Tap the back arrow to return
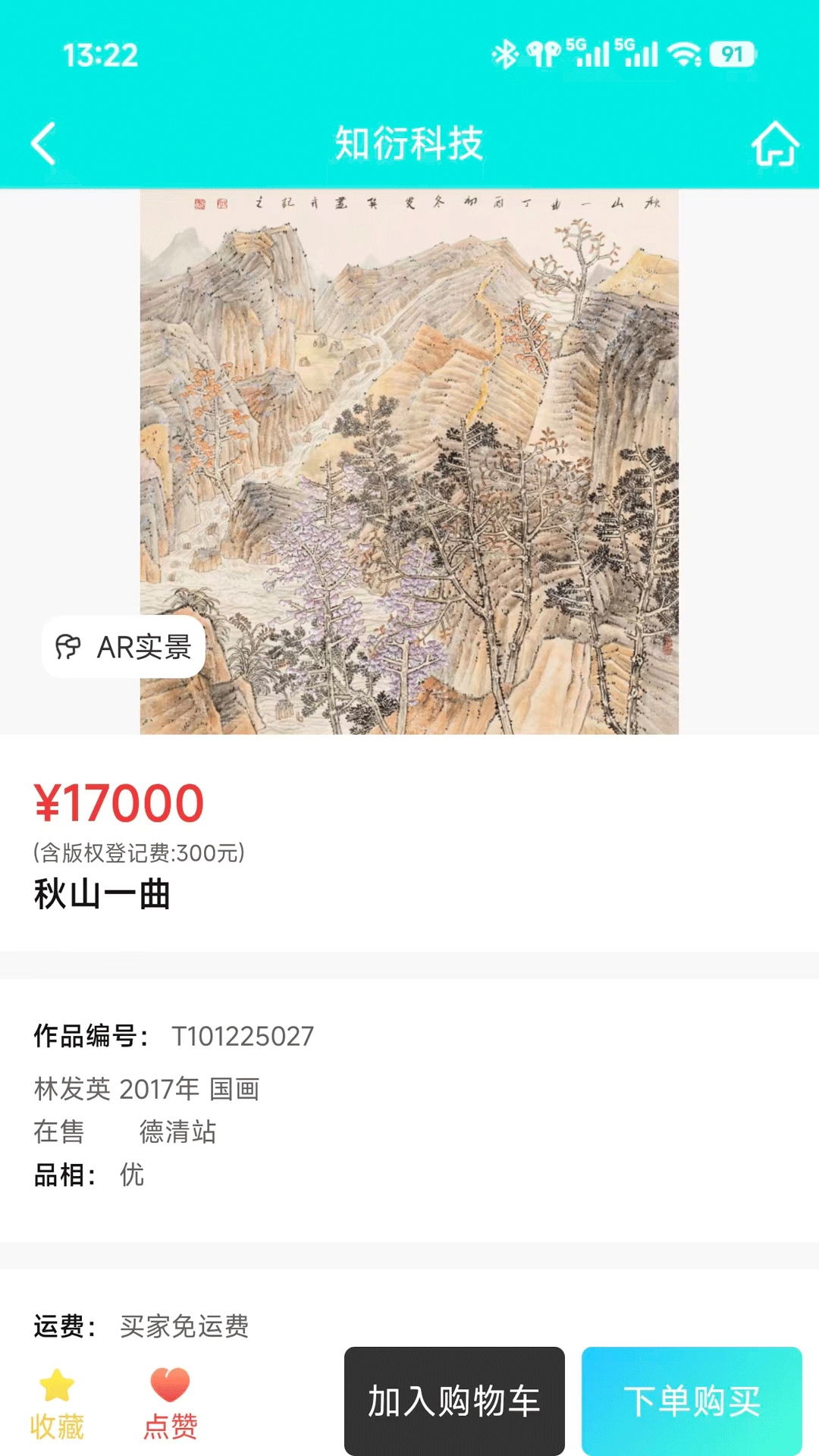This screenshot has height=1456, width=819. point(43,144)
